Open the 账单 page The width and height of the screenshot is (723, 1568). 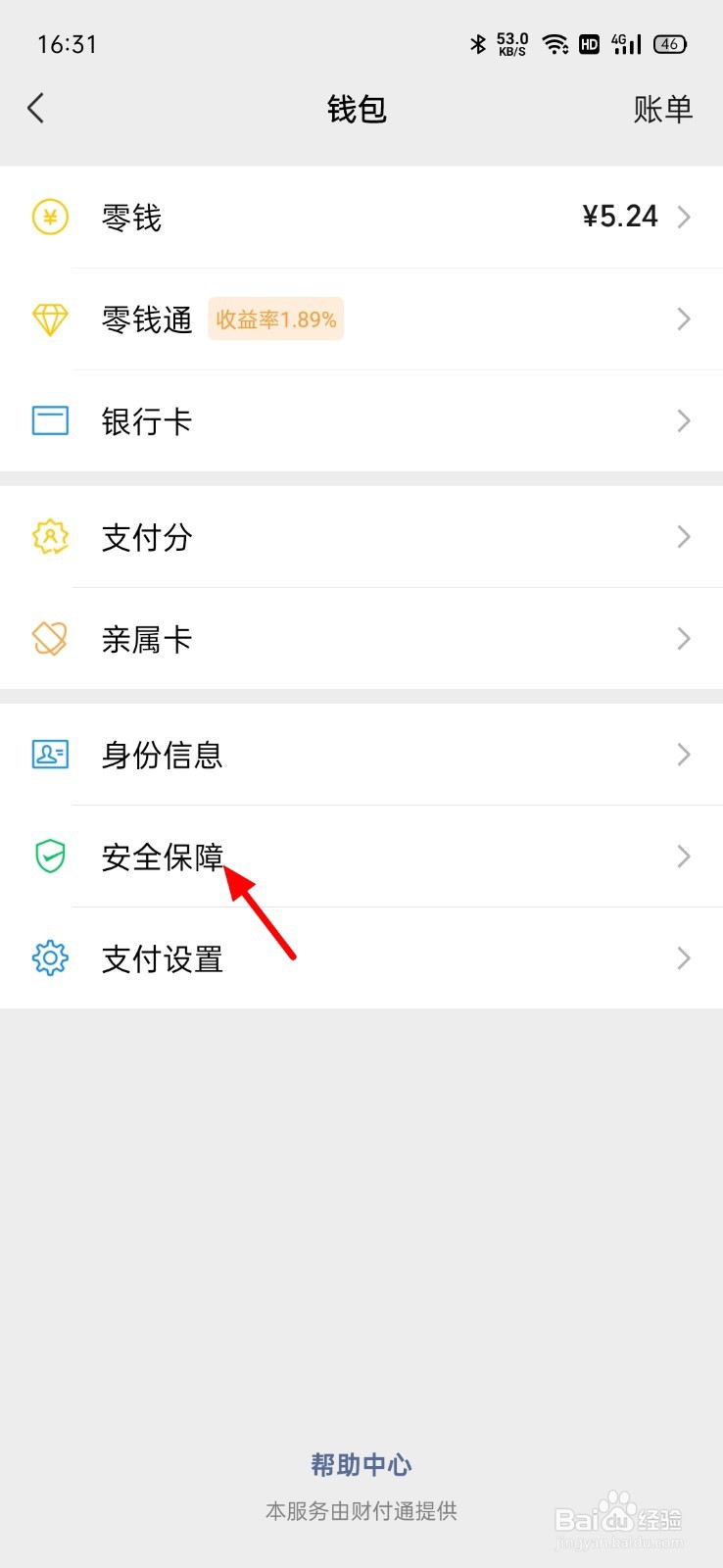pyautogui.click(x=663, y=109)
